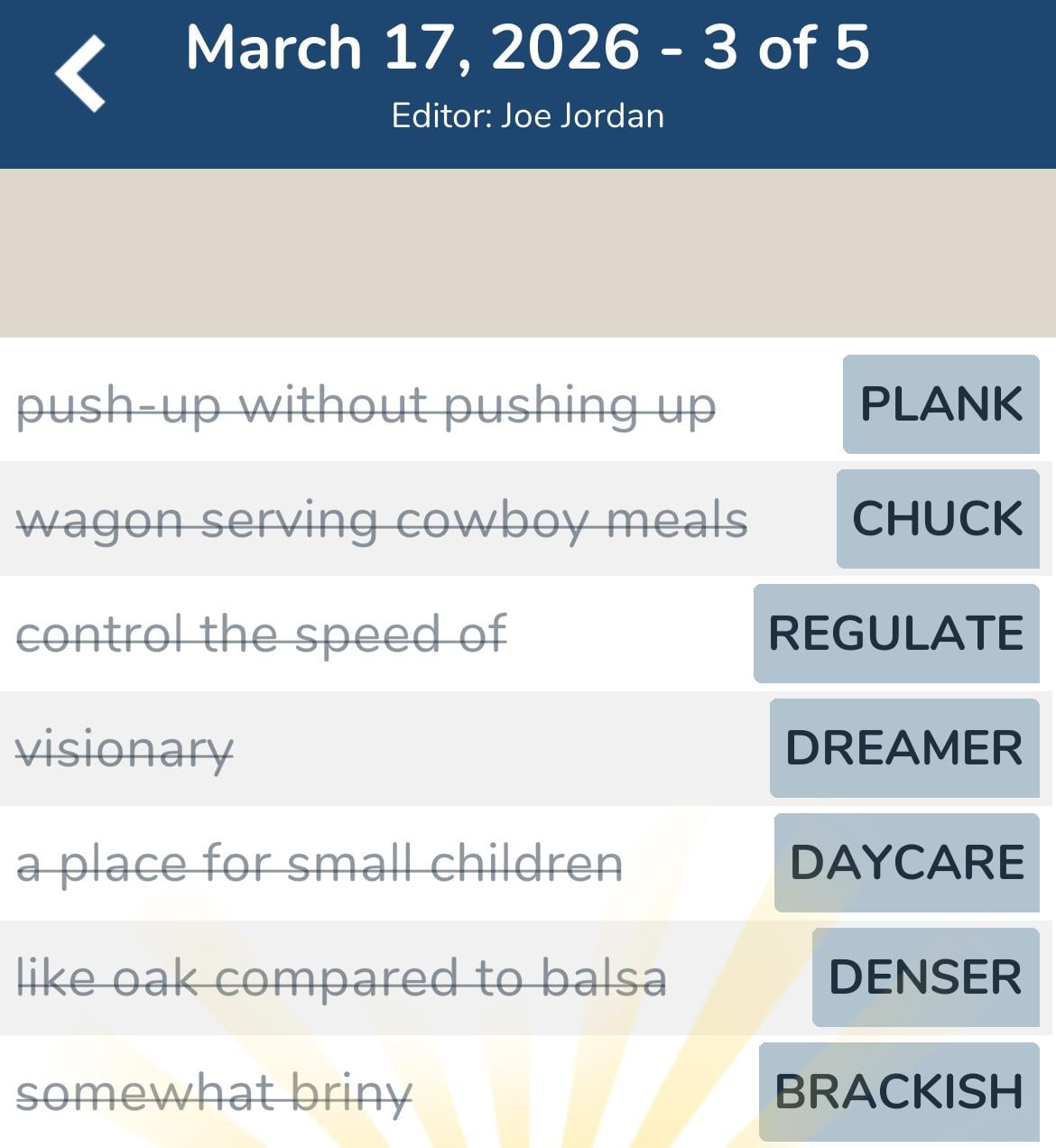
Task: Select the clue 'a place for small children'
Action: pos(320,863)
